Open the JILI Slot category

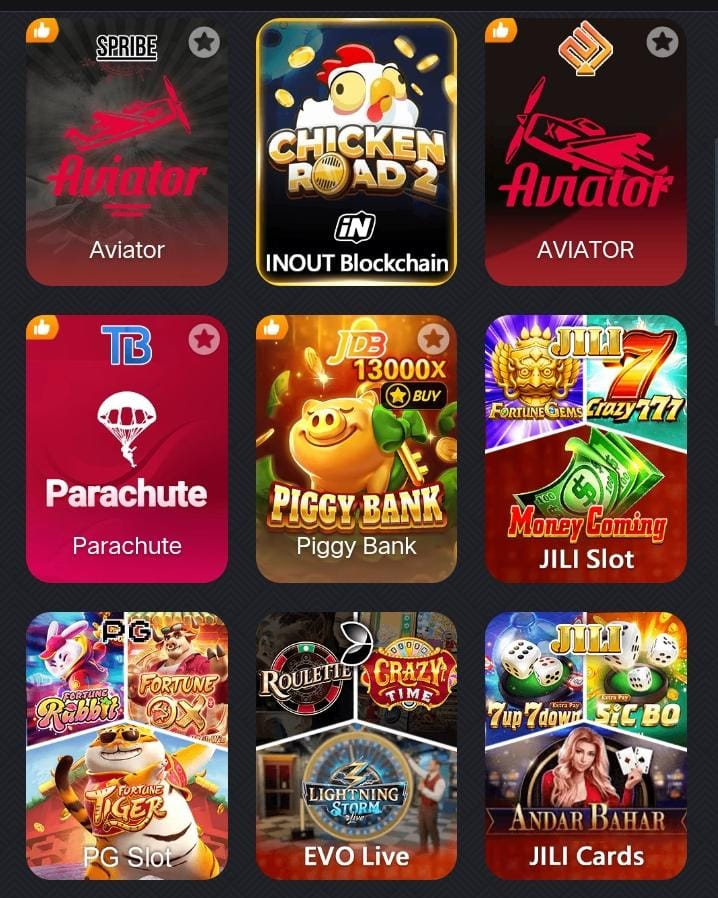(x=585, y=450)
